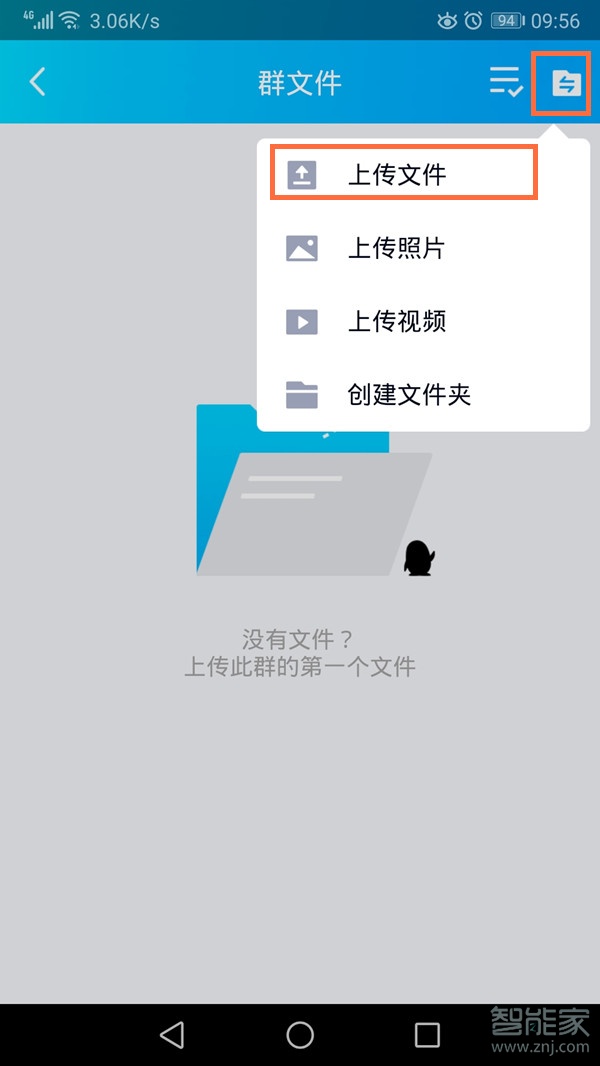Select 上传文件 from the menu
Screen dimensions: 600x1066
coord(396,175)
